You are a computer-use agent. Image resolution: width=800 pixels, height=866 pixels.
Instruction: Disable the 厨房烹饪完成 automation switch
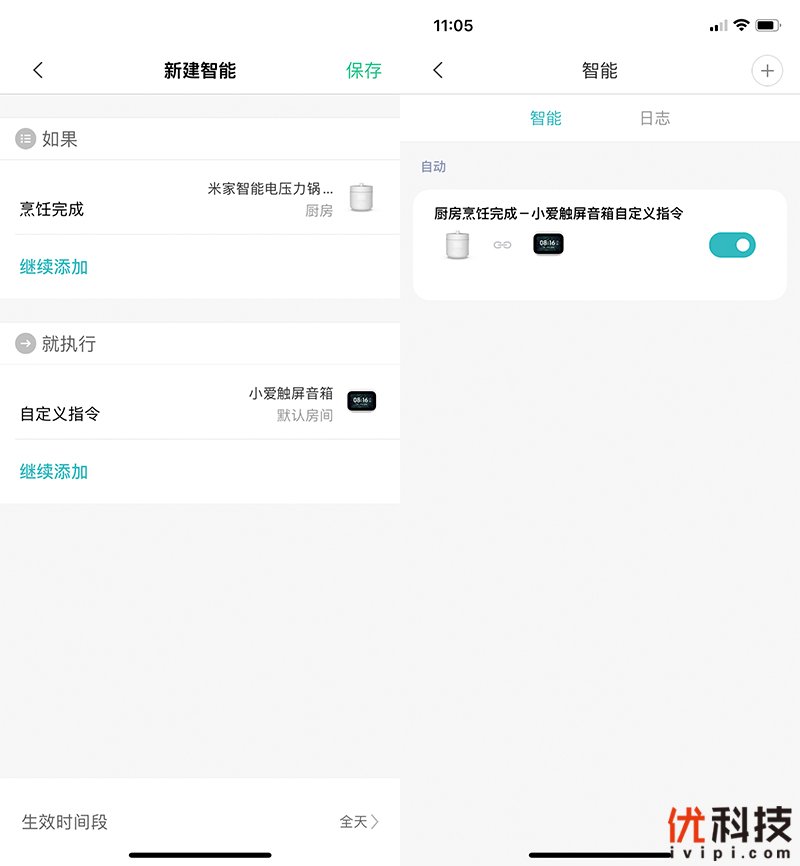pos(732,245)
